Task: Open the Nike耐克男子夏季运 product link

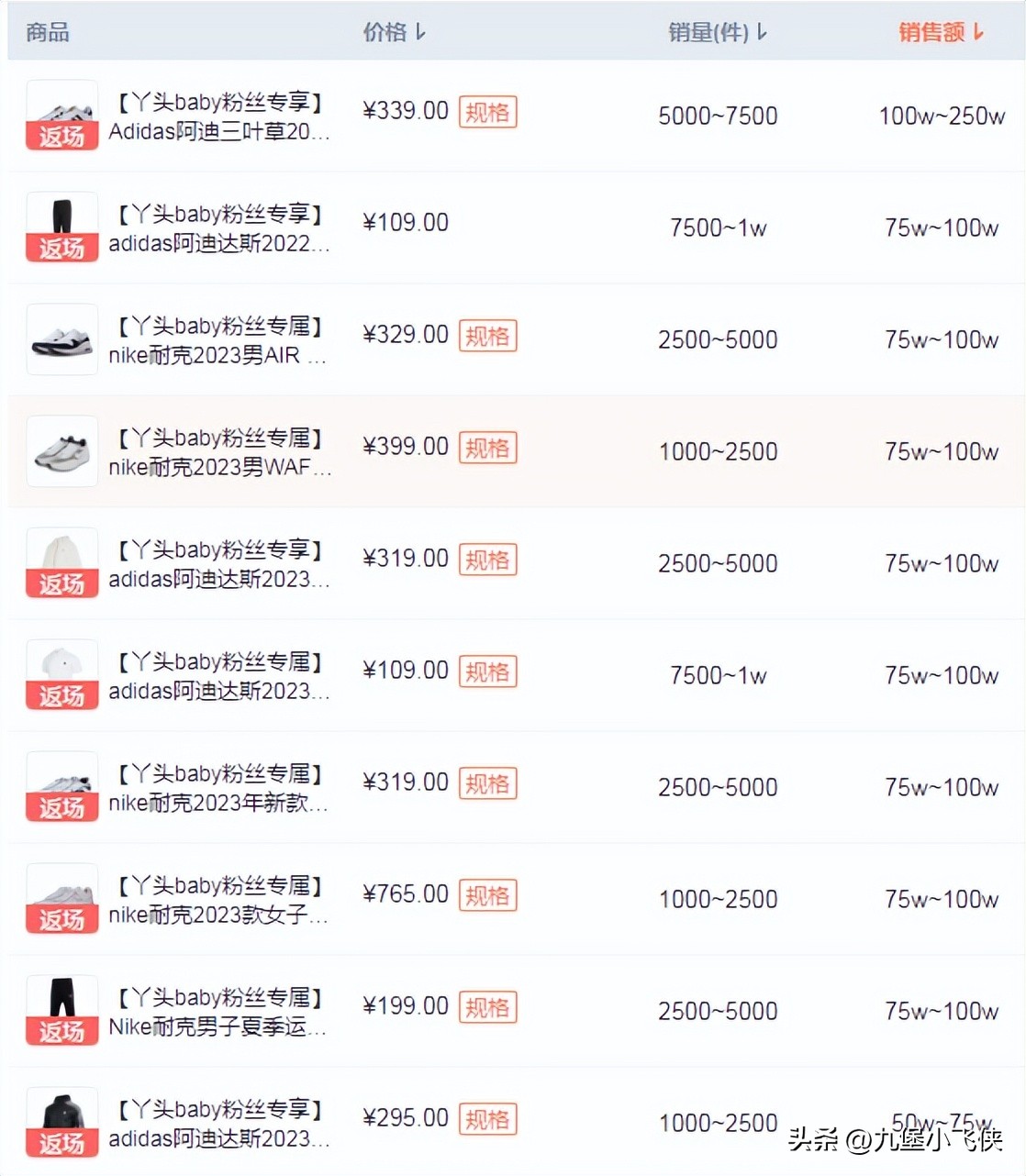Action: 220,1011
